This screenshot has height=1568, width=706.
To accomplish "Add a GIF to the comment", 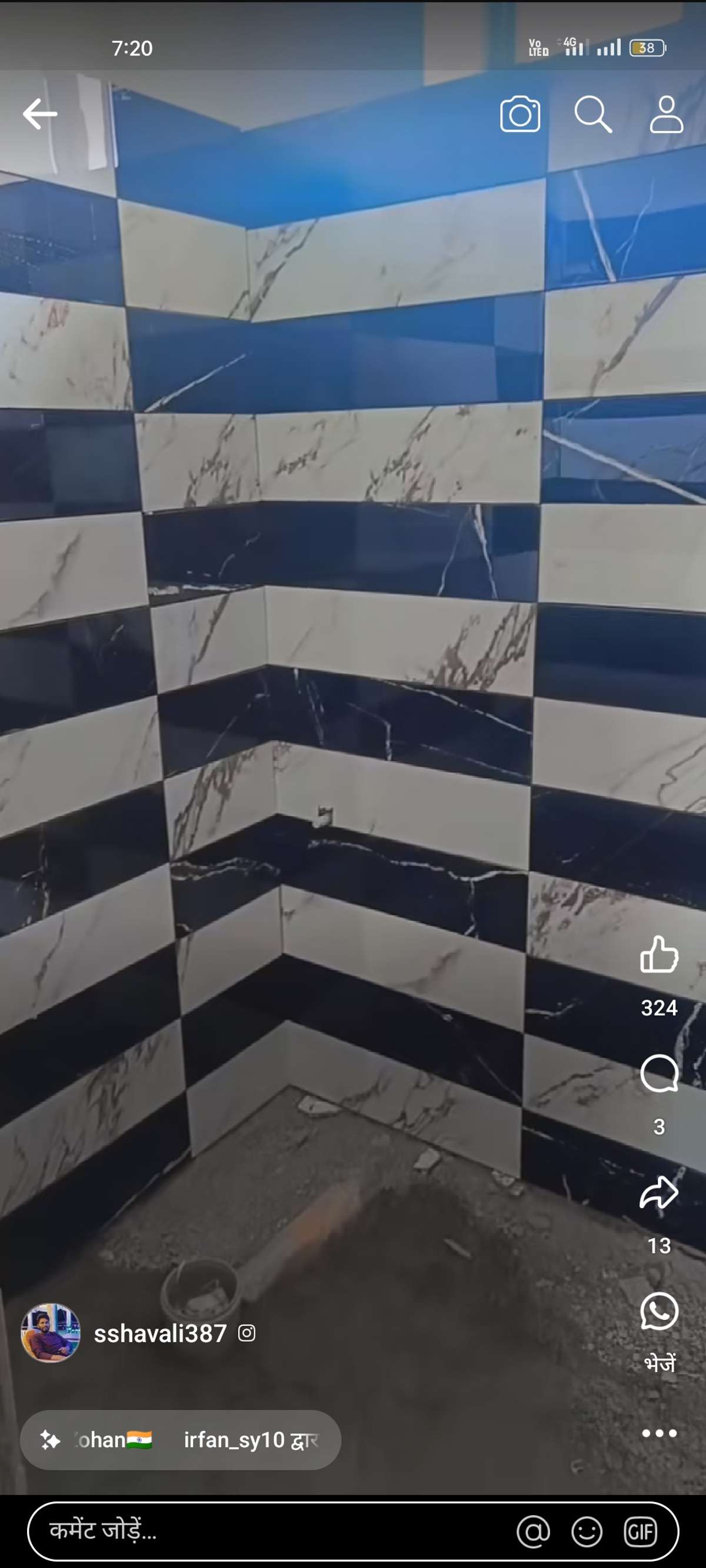I will [640, 1532].
